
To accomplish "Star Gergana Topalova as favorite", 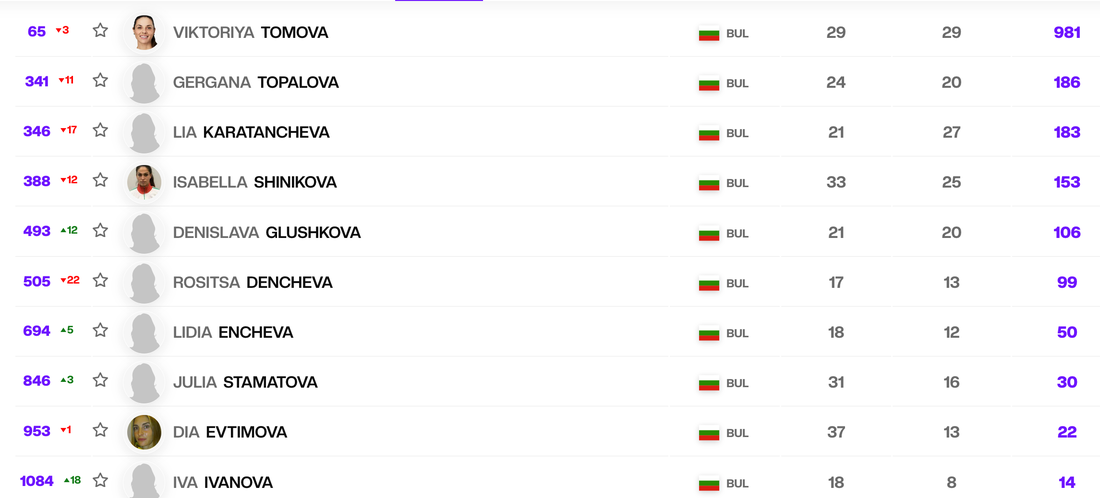I will click(x=100, y=81).
